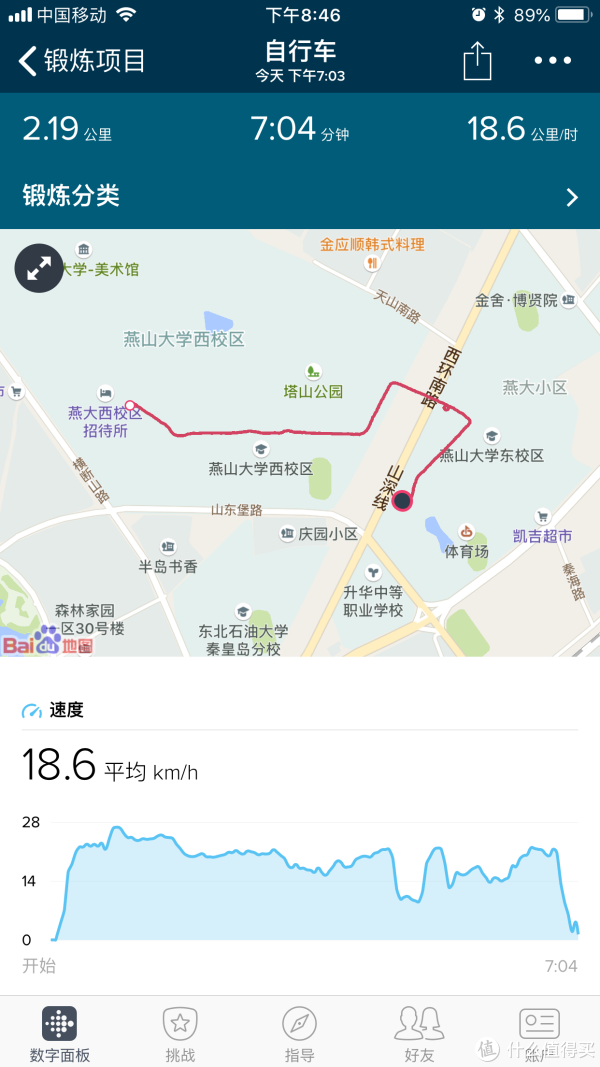Open the account tab with card icon

(539, 1034)
